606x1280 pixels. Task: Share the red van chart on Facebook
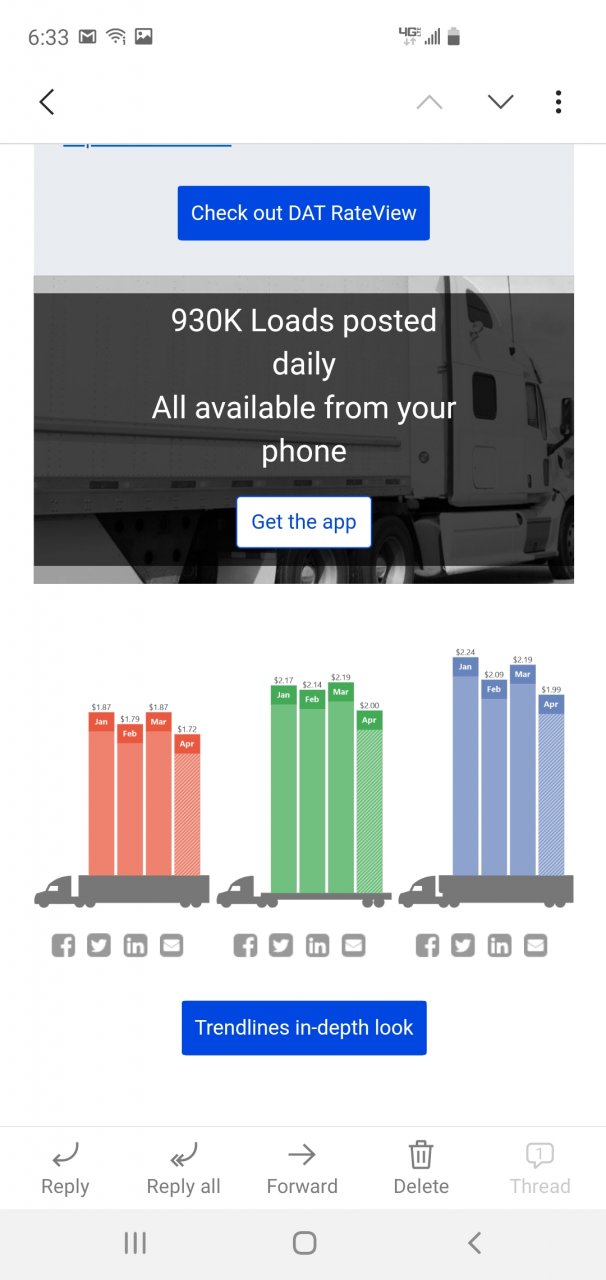pos(63,945)
